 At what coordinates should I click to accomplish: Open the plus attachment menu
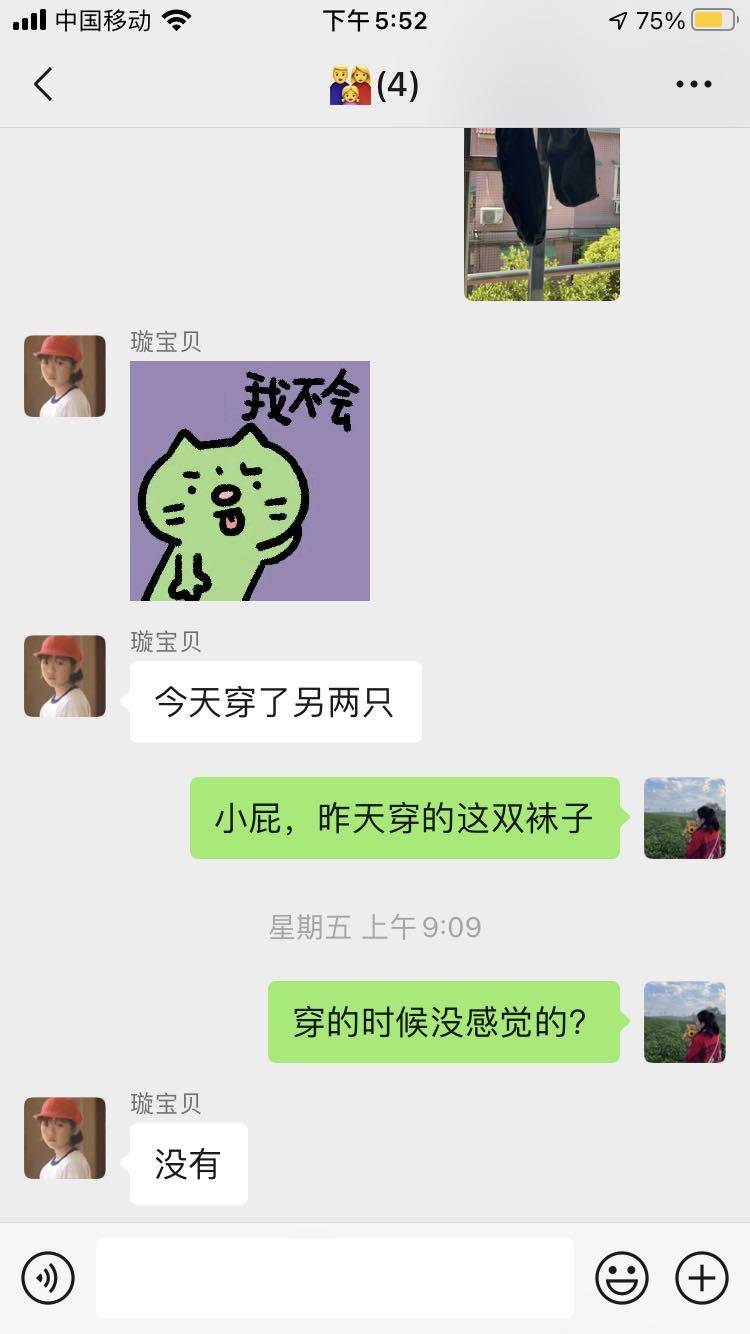(x=702, y=1277)
